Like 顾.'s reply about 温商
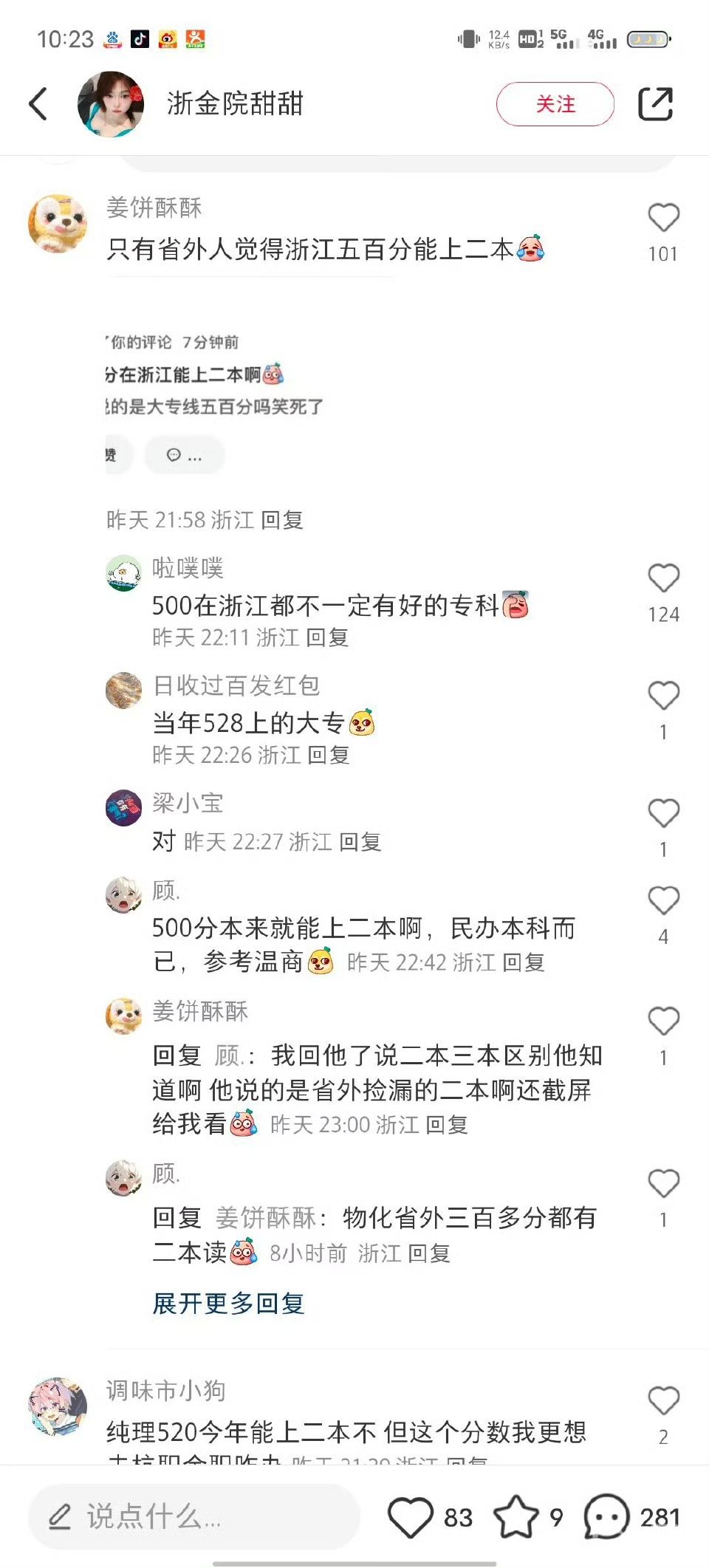Viewport: 709px width, 1568px height. (663, 901)
